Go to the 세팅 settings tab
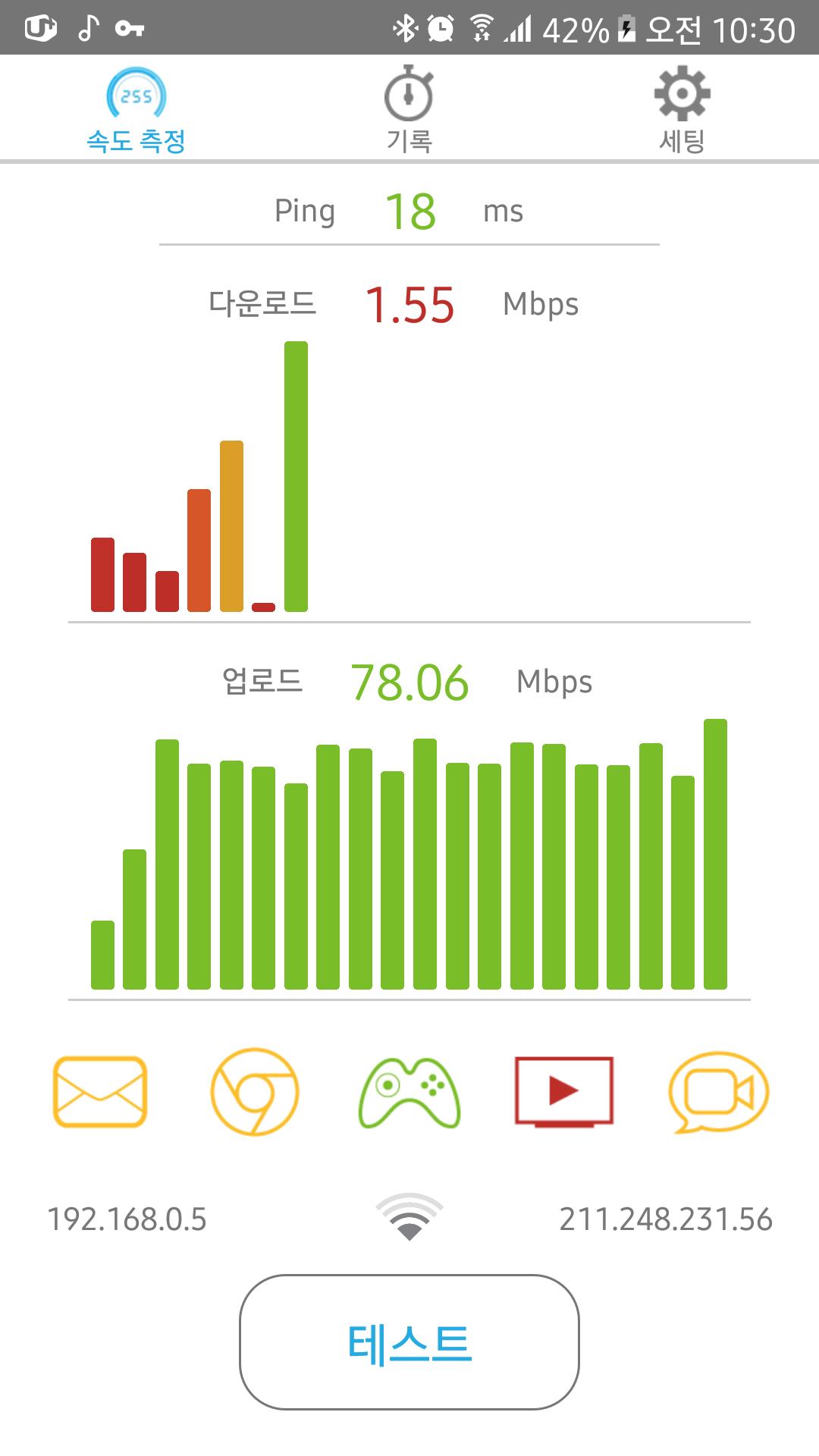The width and height of the screenshot is (819, 1456). point(682,111)
